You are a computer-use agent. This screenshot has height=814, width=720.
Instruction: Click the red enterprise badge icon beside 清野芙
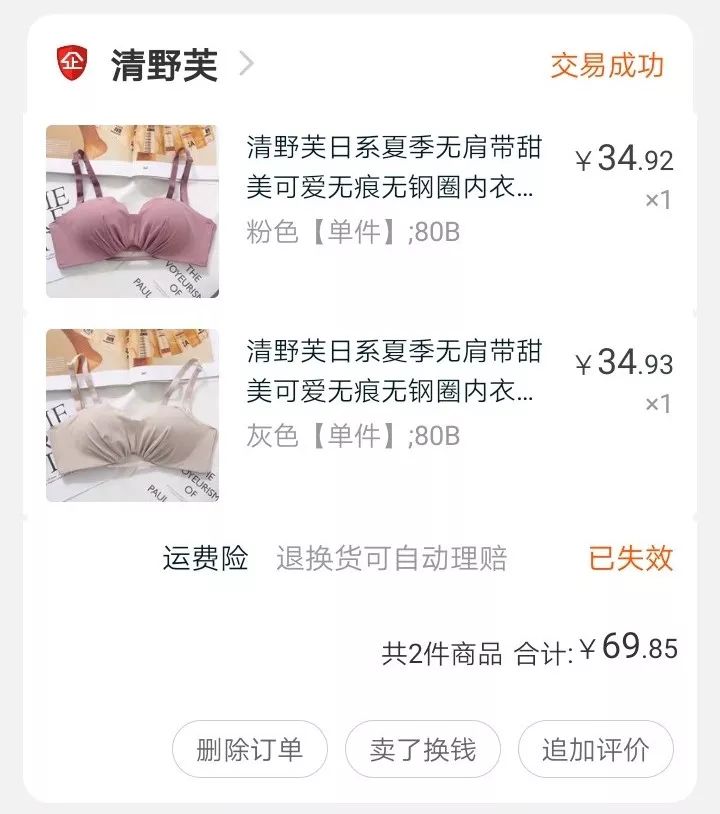(x=72, y=61)
